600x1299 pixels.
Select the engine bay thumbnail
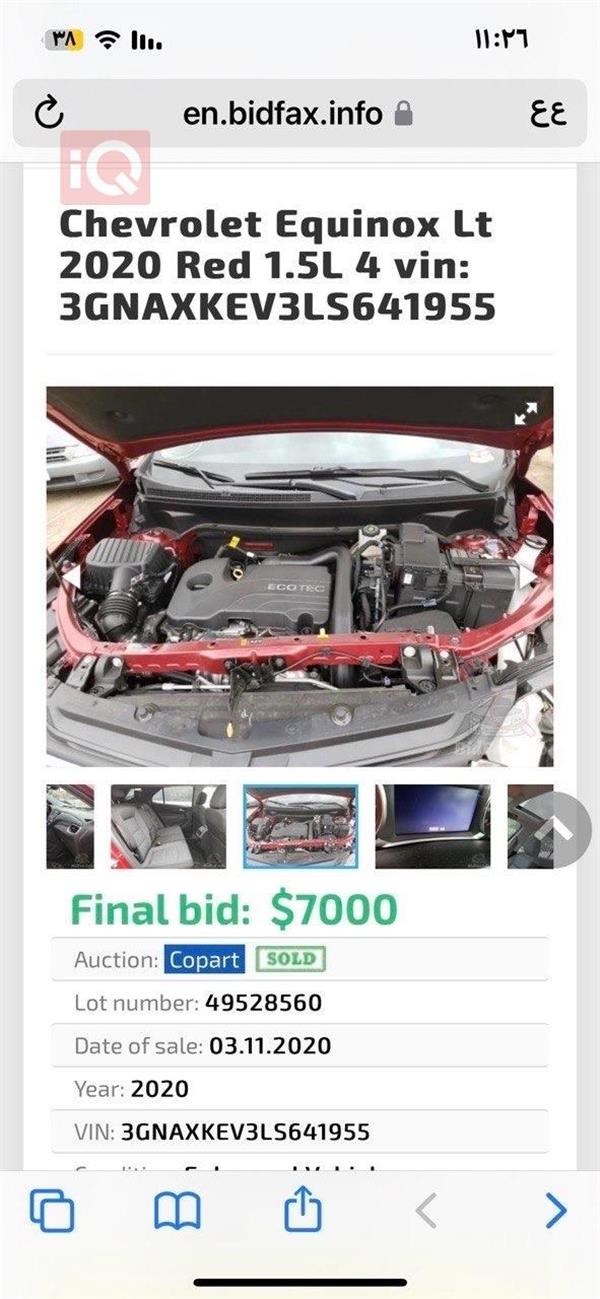[x=301, y=826]
